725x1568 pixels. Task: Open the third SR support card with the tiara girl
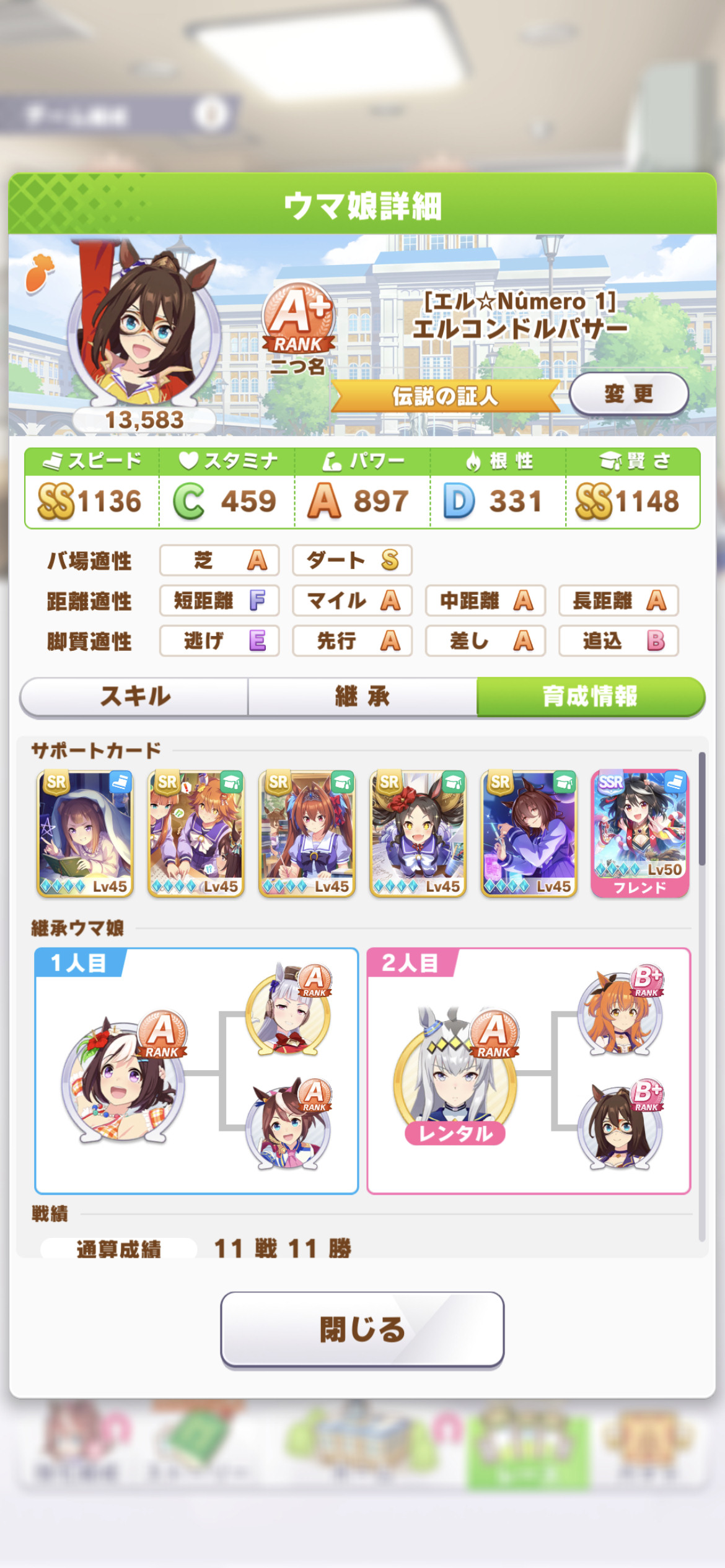pos(307,834)
